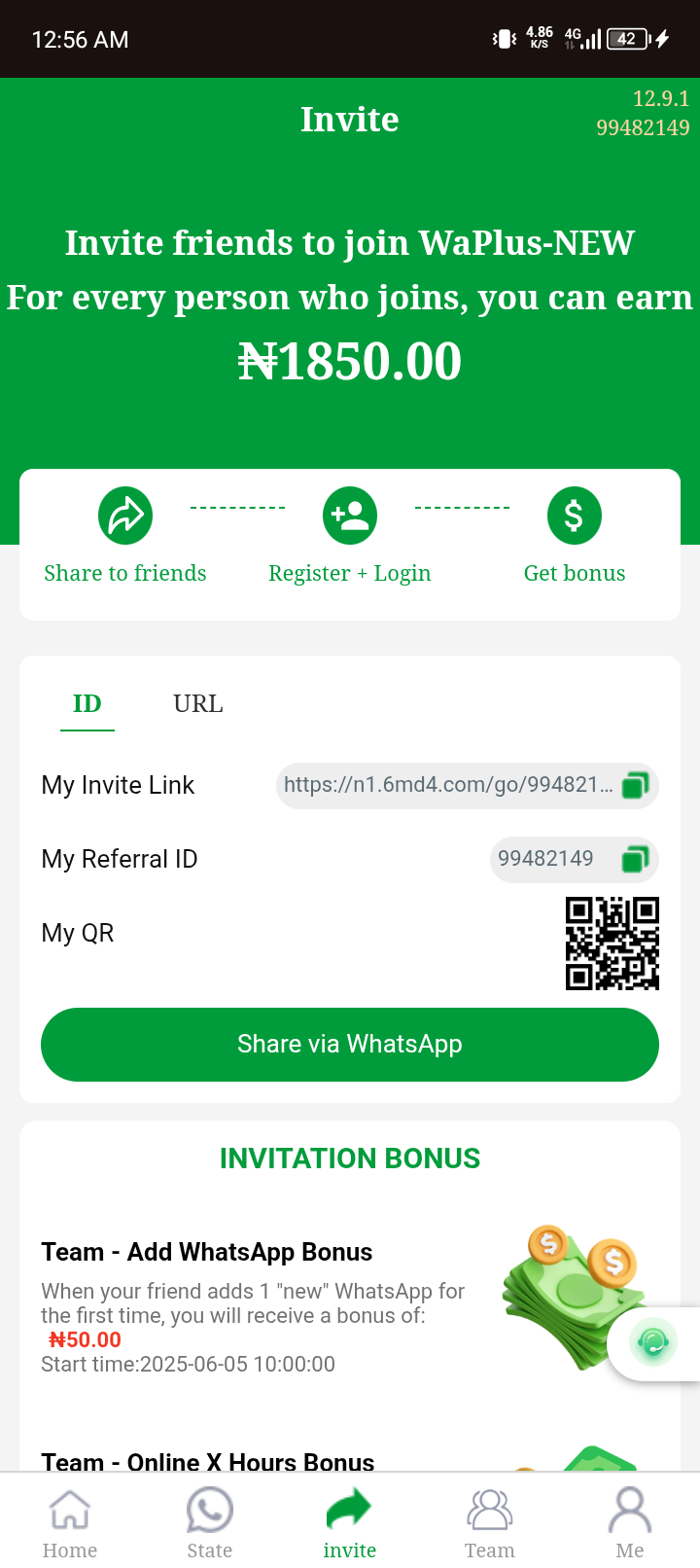The height and width of the screenshot is (1568, 700).
Task: Open the State tab
Action: tap(210, 1523)
